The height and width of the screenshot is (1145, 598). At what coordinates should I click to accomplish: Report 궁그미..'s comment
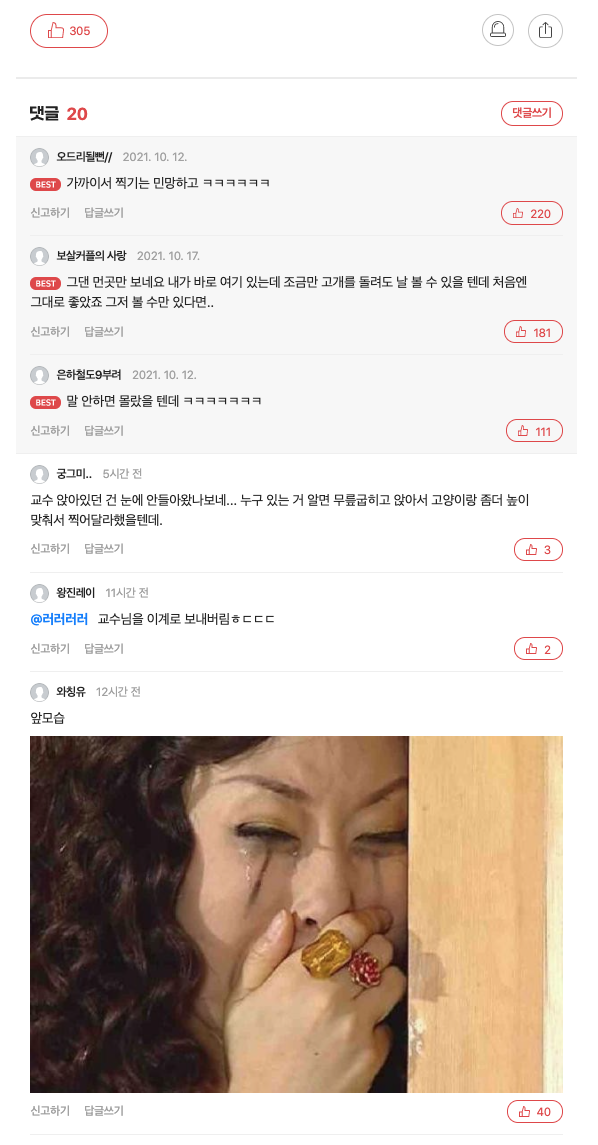point(50,548)
